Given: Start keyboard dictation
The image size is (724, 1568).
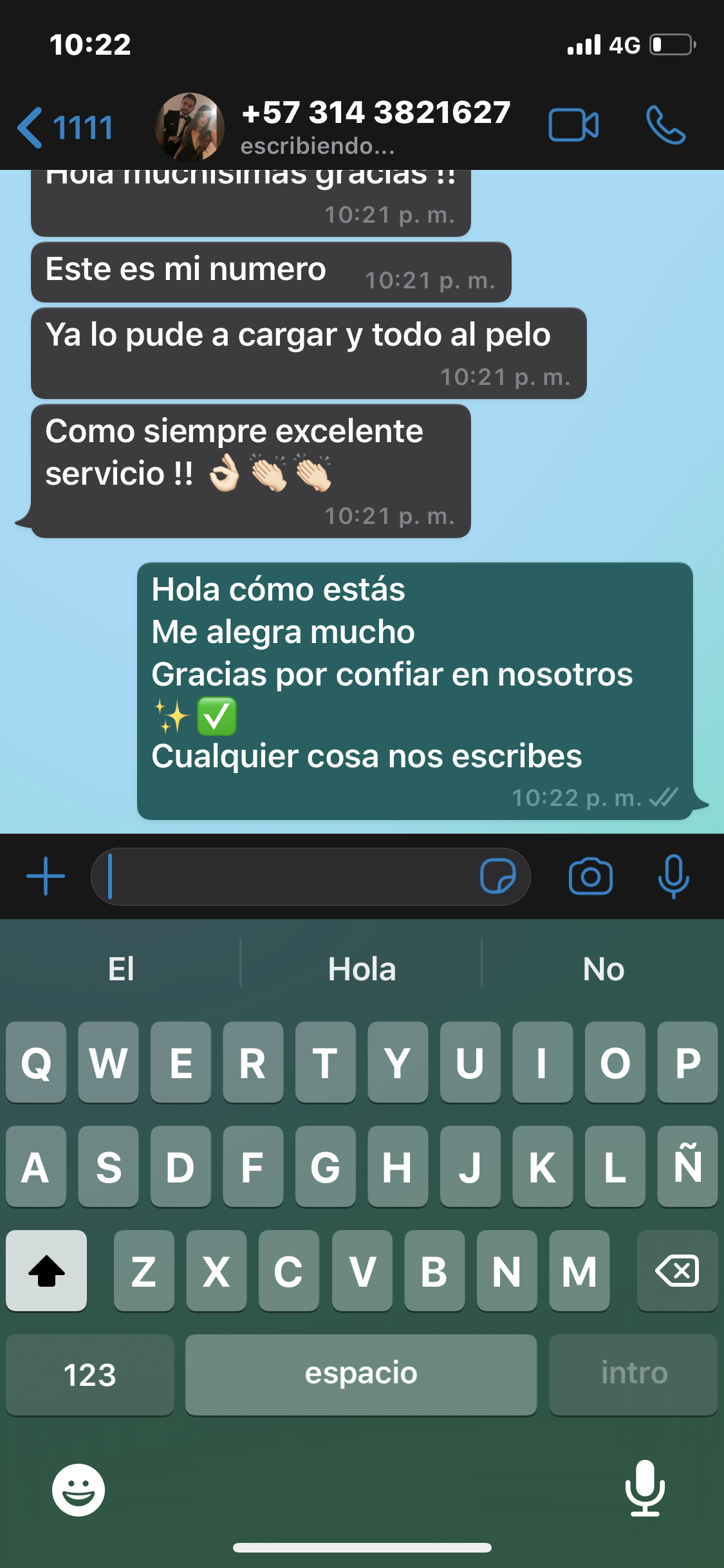Looking at the screenshot, I should (645, 1488).
